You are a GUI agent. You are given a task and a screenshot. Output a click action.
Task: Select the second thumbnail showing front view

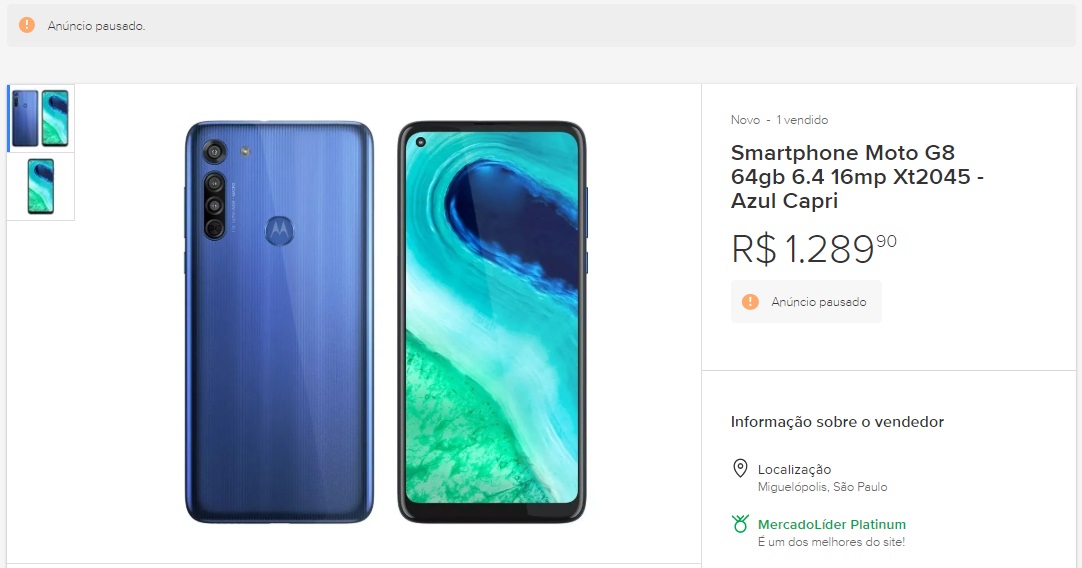[x=41, y=186]
